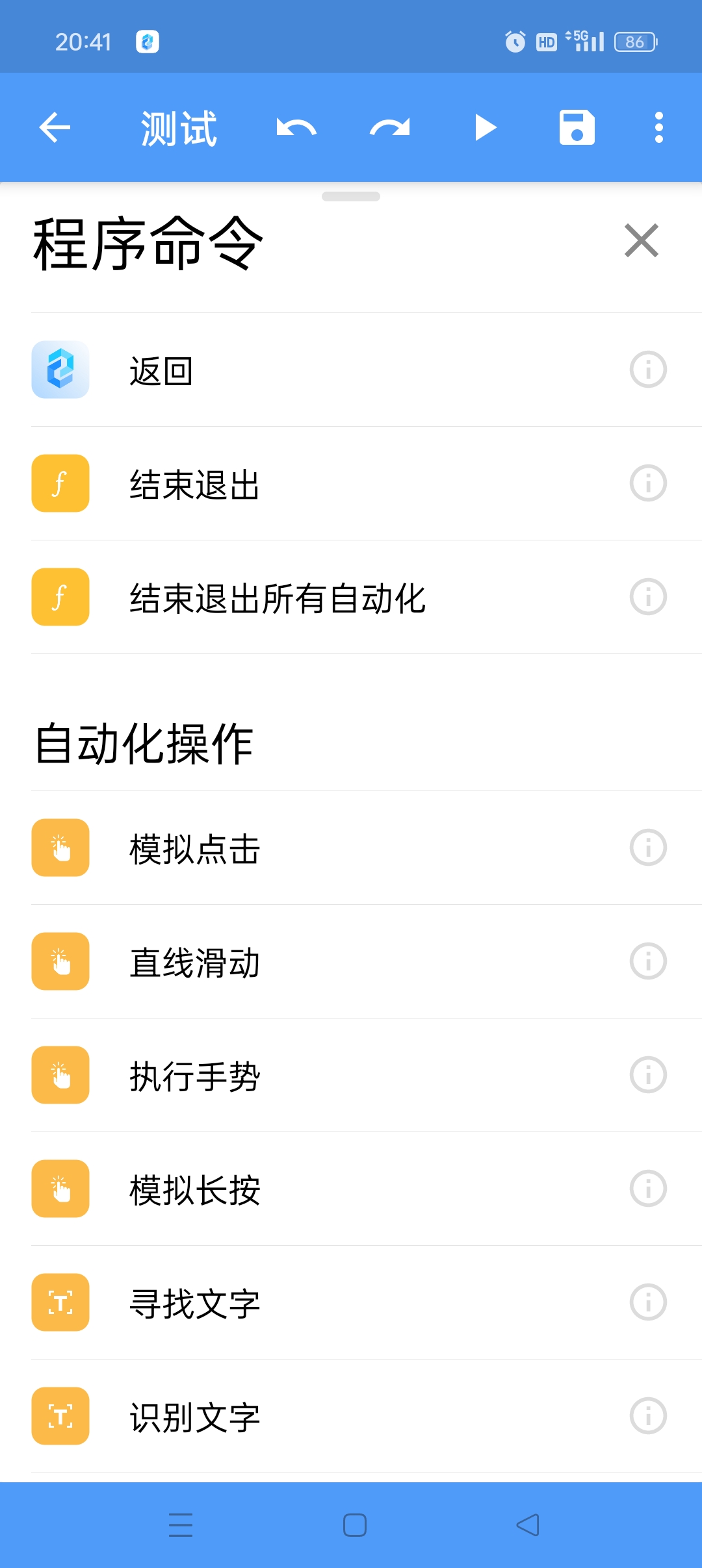Select the 模拟点击 tap simulation icon

(60, 848)
